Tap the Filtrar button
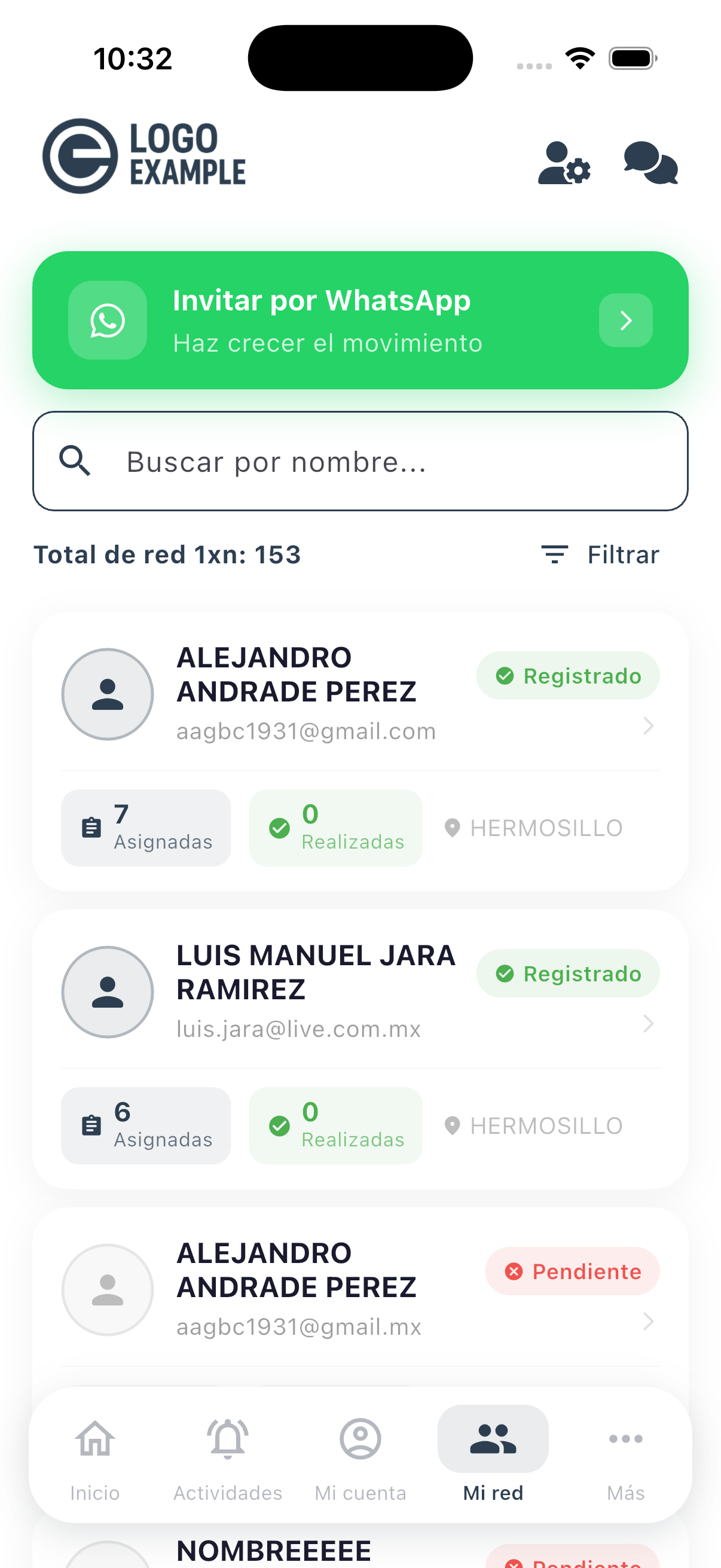The image size is (721, 1568). pyautogui.click(x=623, y=554)
